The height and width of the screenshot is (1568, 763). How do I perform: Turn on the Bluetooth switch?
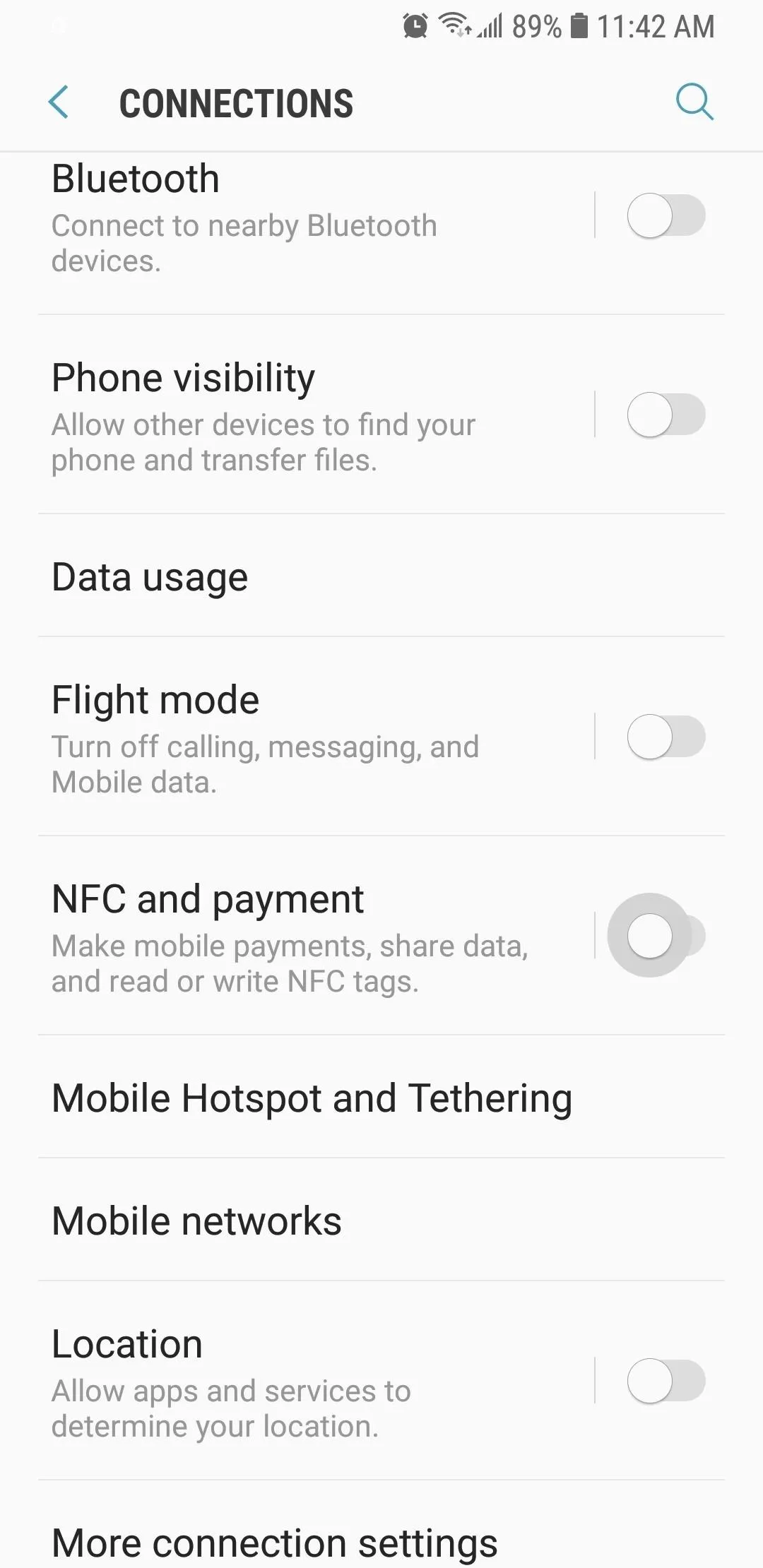click(x=666, y=215)
